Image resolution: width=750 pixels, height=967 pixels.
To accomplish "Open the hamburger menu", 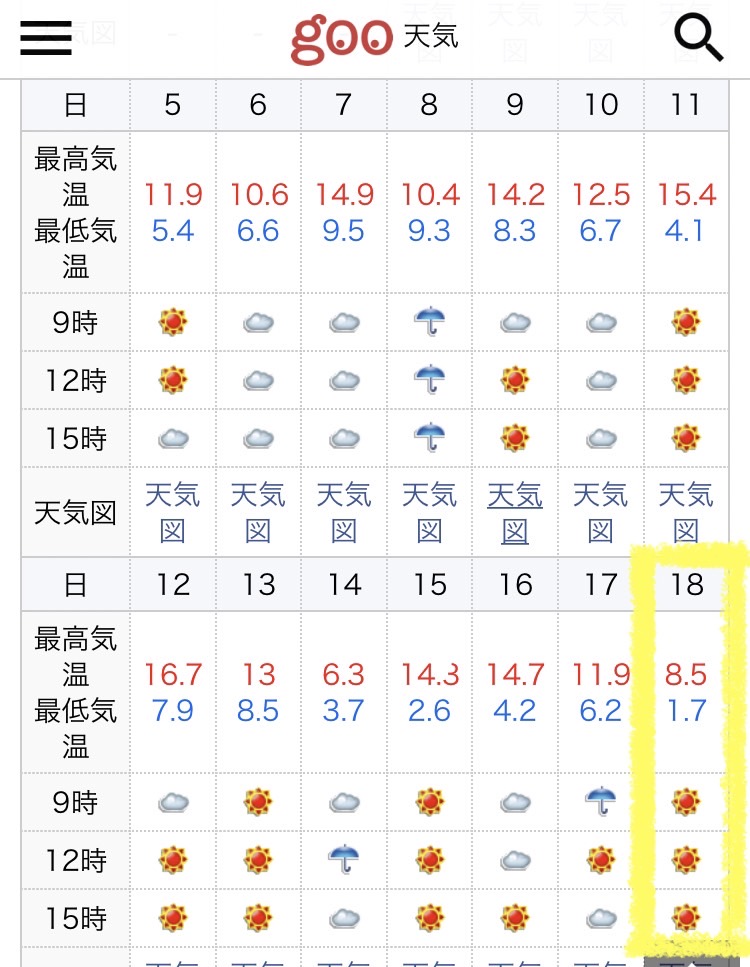I will pos(46,39).
